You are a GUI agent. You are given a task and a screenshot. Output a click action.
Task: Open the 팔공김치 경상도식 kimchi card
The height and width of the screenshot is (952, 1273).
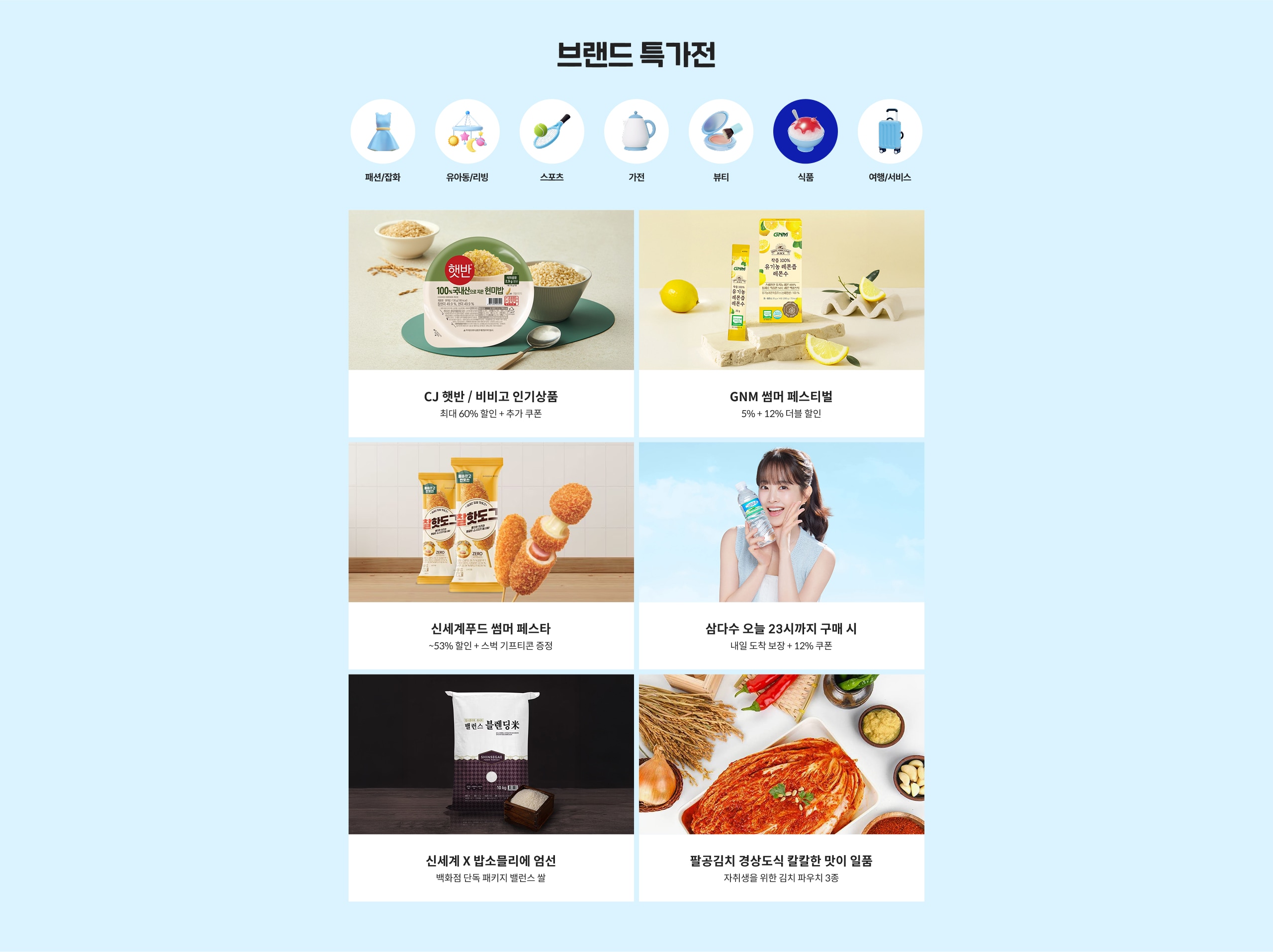781,787
